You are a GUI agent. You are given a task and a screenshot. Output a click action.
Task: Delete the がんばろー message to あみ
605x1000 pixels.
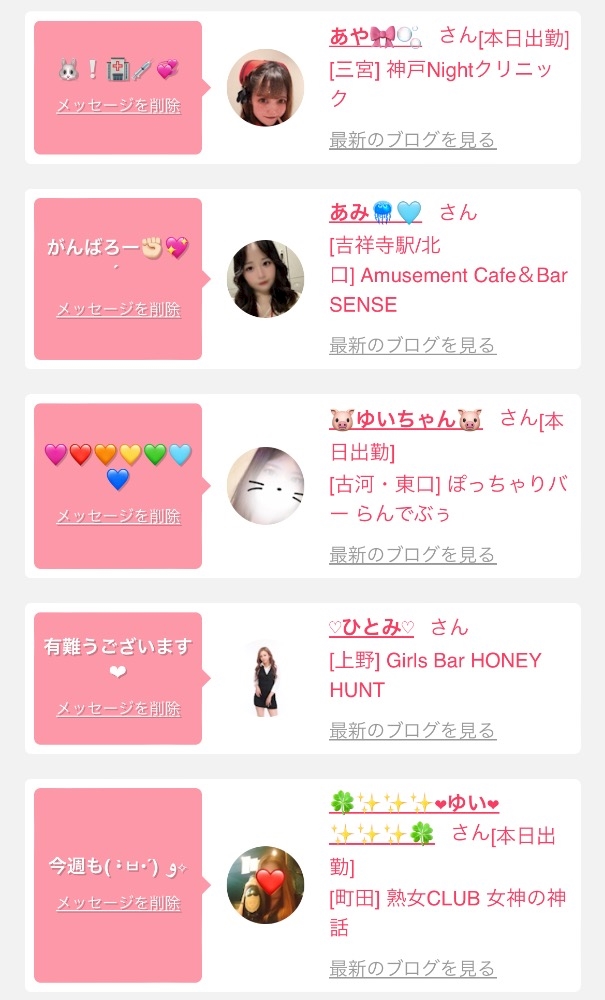click(x=118, y=310)
